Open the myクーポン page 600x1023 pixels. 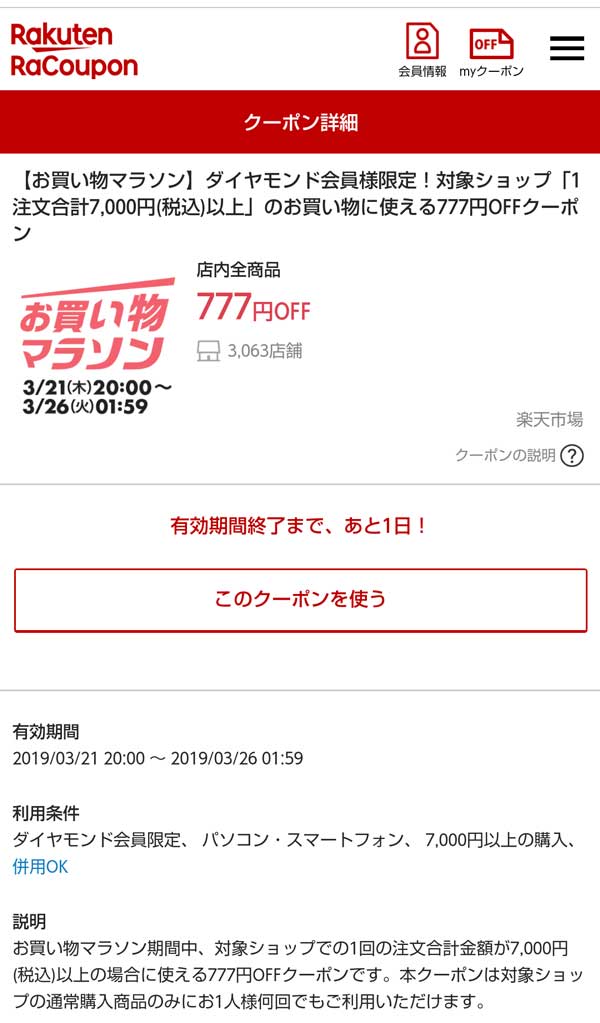[x=491, y=50]
